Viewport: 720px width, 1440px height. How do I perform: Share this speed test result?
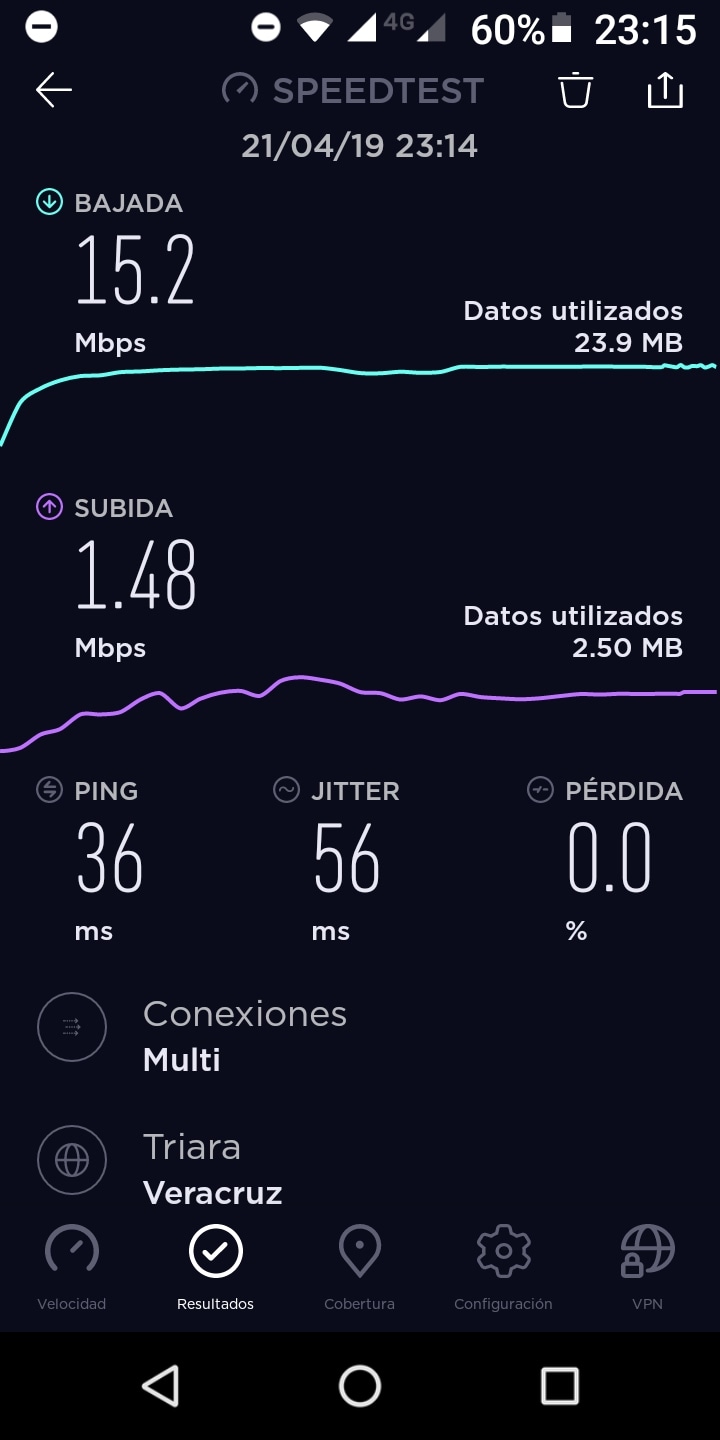pyautogui.click(x=665, y=90)
